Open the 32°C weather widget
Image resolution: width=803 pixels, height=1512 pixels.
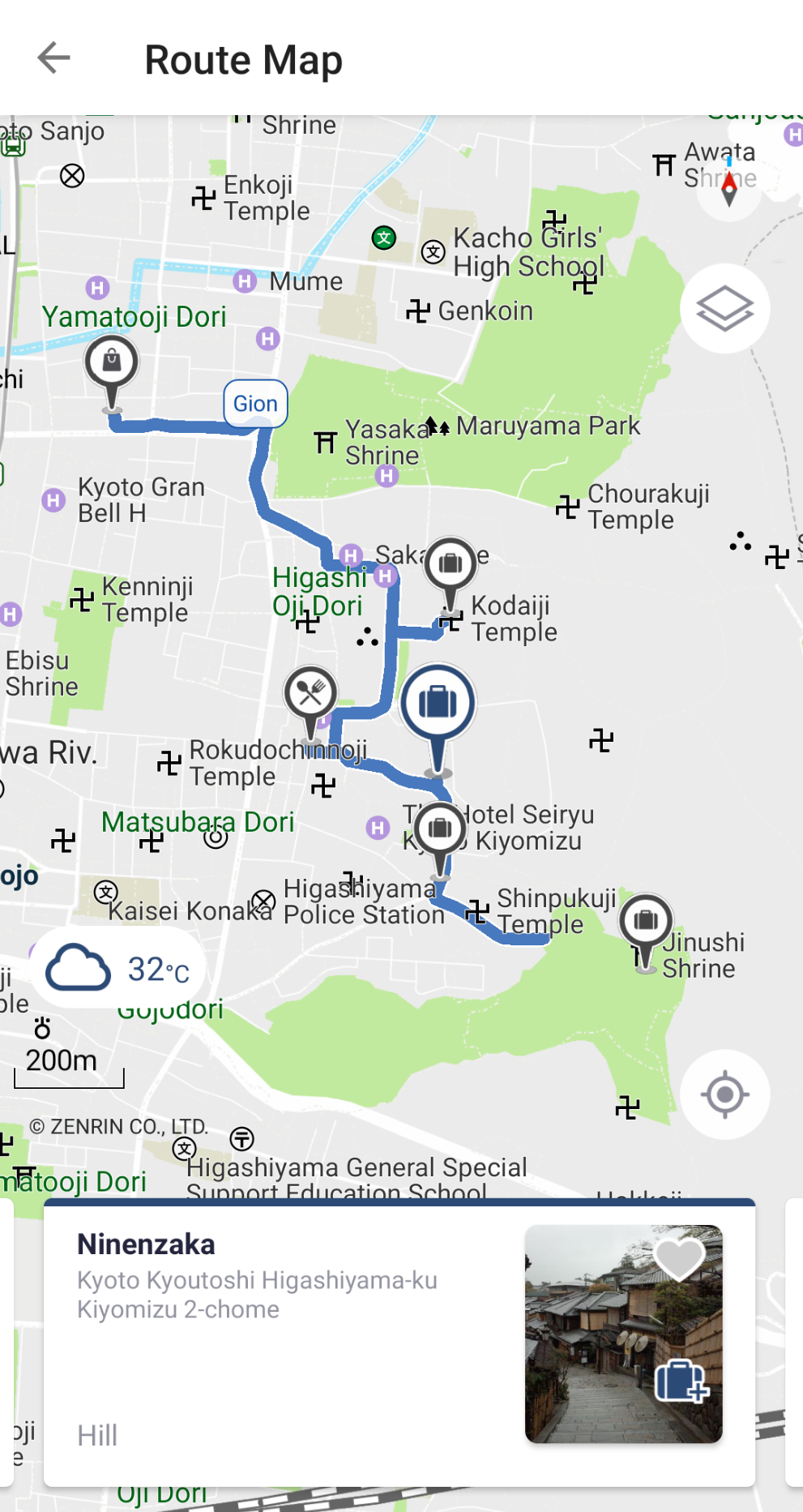tap(118, 969)
